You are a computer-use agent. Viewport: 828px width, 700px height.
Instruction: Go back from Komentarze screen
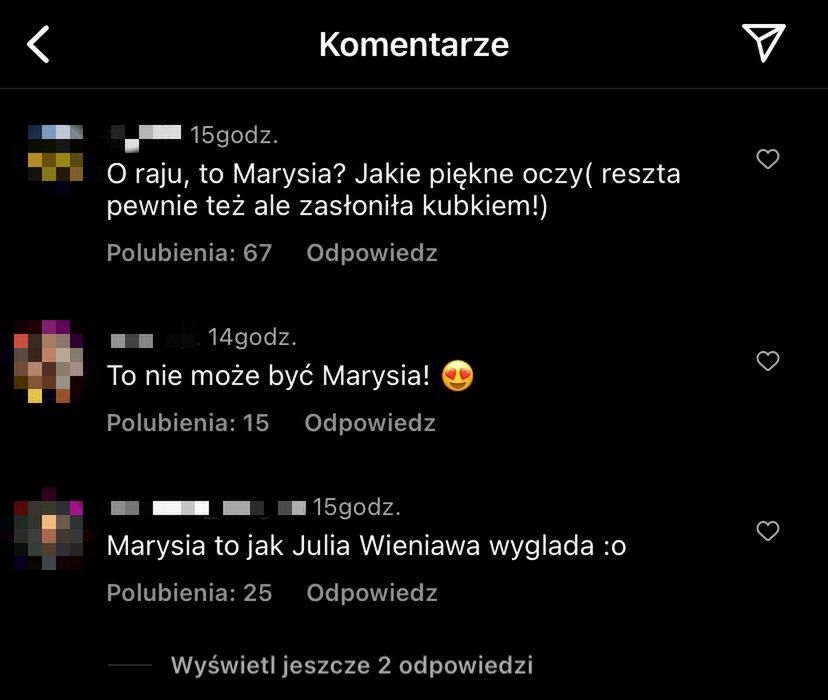click(x=38, y=45)
